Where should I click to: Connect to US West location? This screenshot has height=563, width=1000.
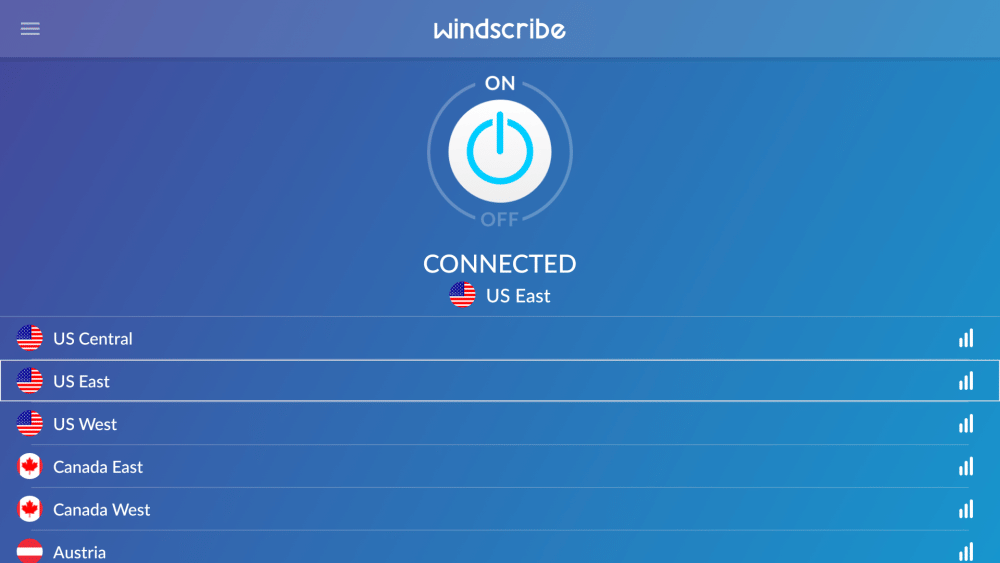coord(85,424)
